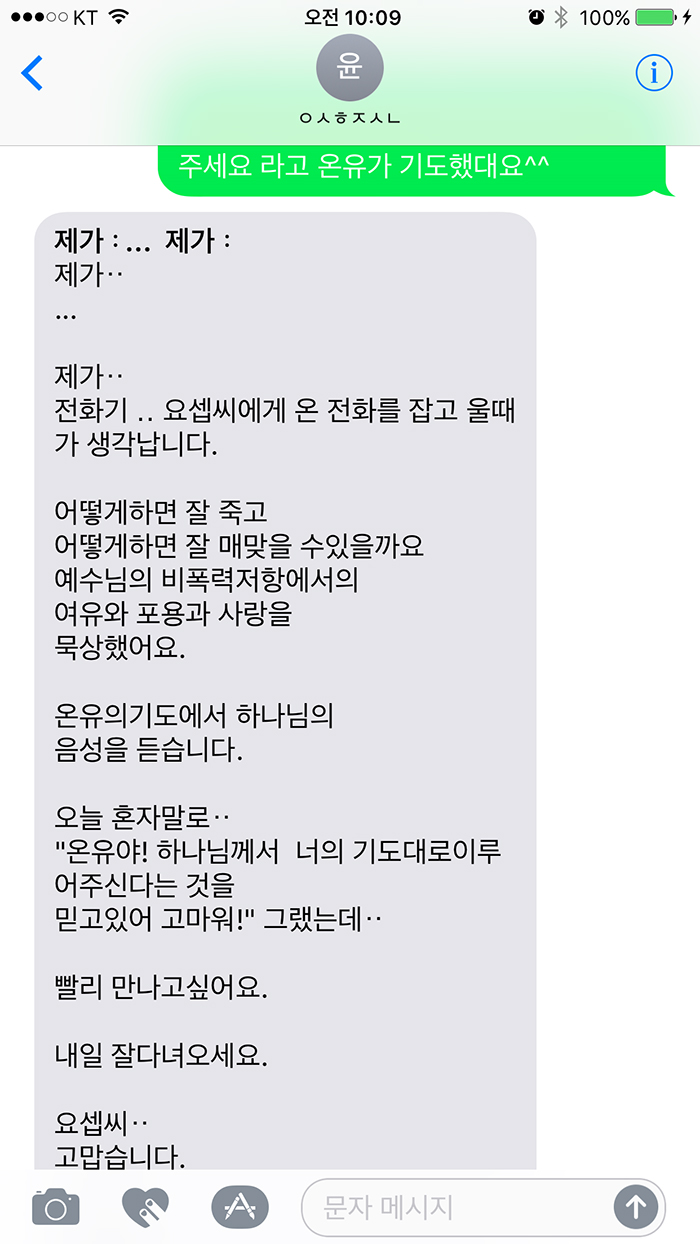Go back to the message list
Viewport: 700px width, 1244px height.
pyautogui.click(x=33, y=73)
